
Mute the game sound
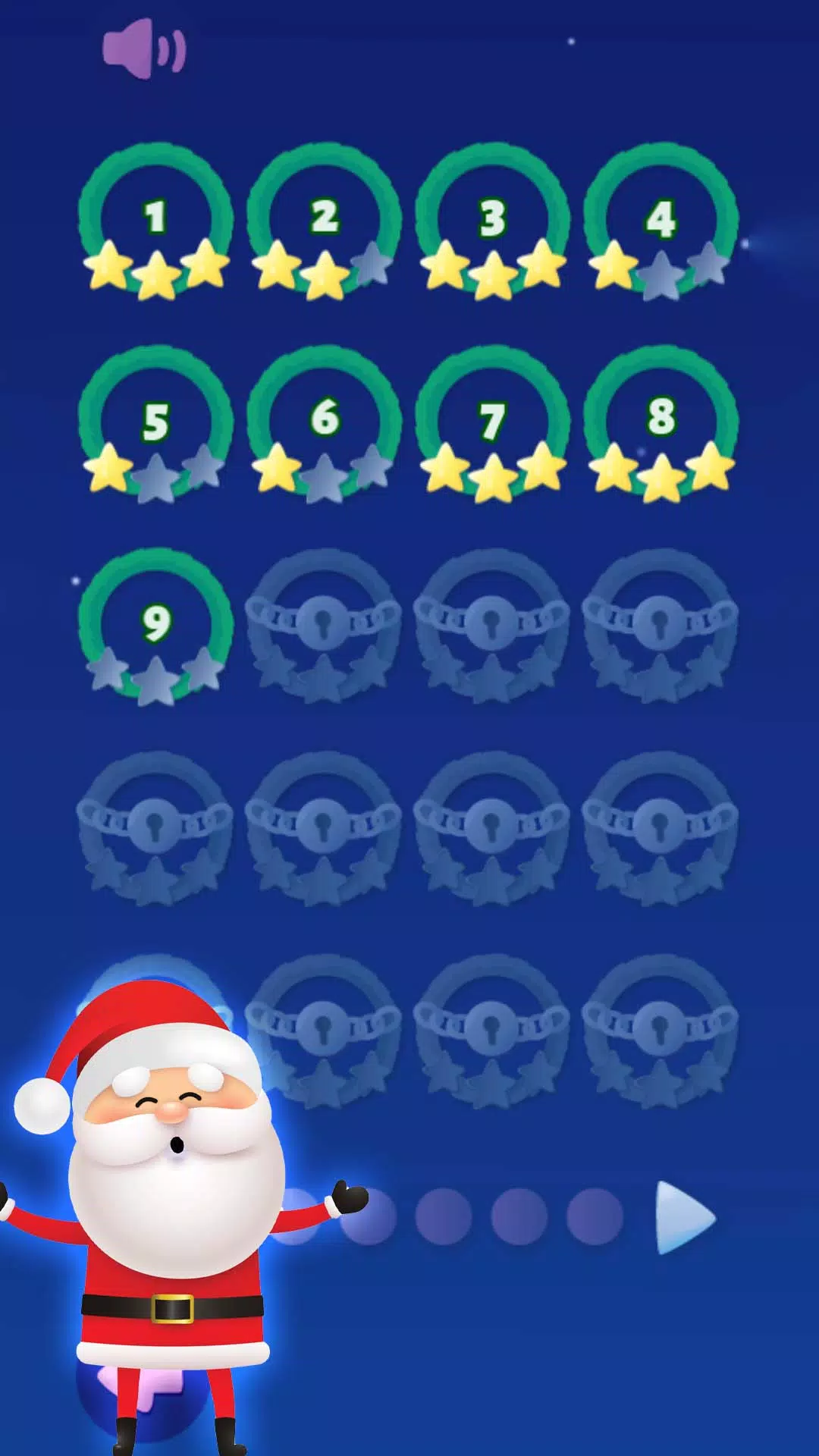(144, 49)
